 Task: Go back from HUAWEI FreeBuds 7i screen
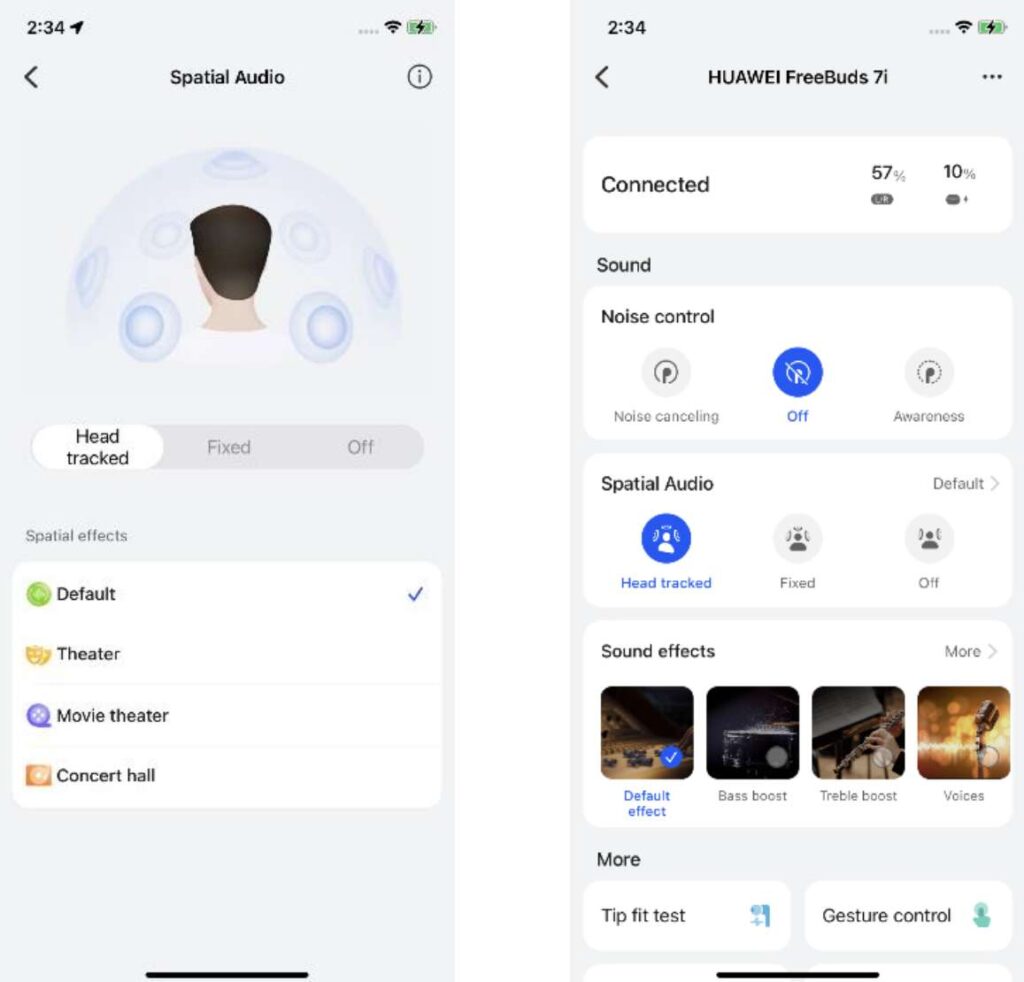click(602, 77)
